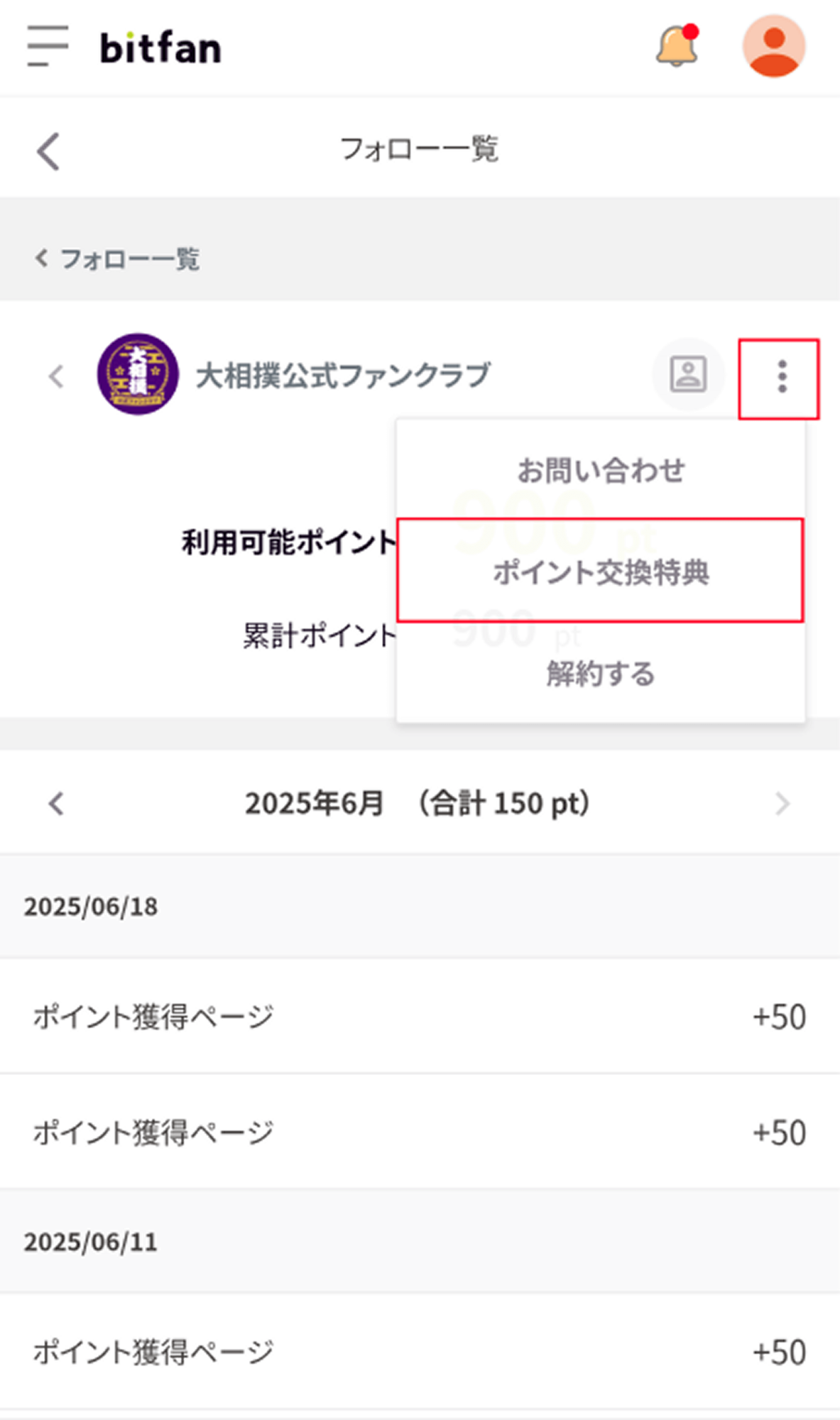Open the notifications bell
The image size is (840, 1420).
point(677,45)
